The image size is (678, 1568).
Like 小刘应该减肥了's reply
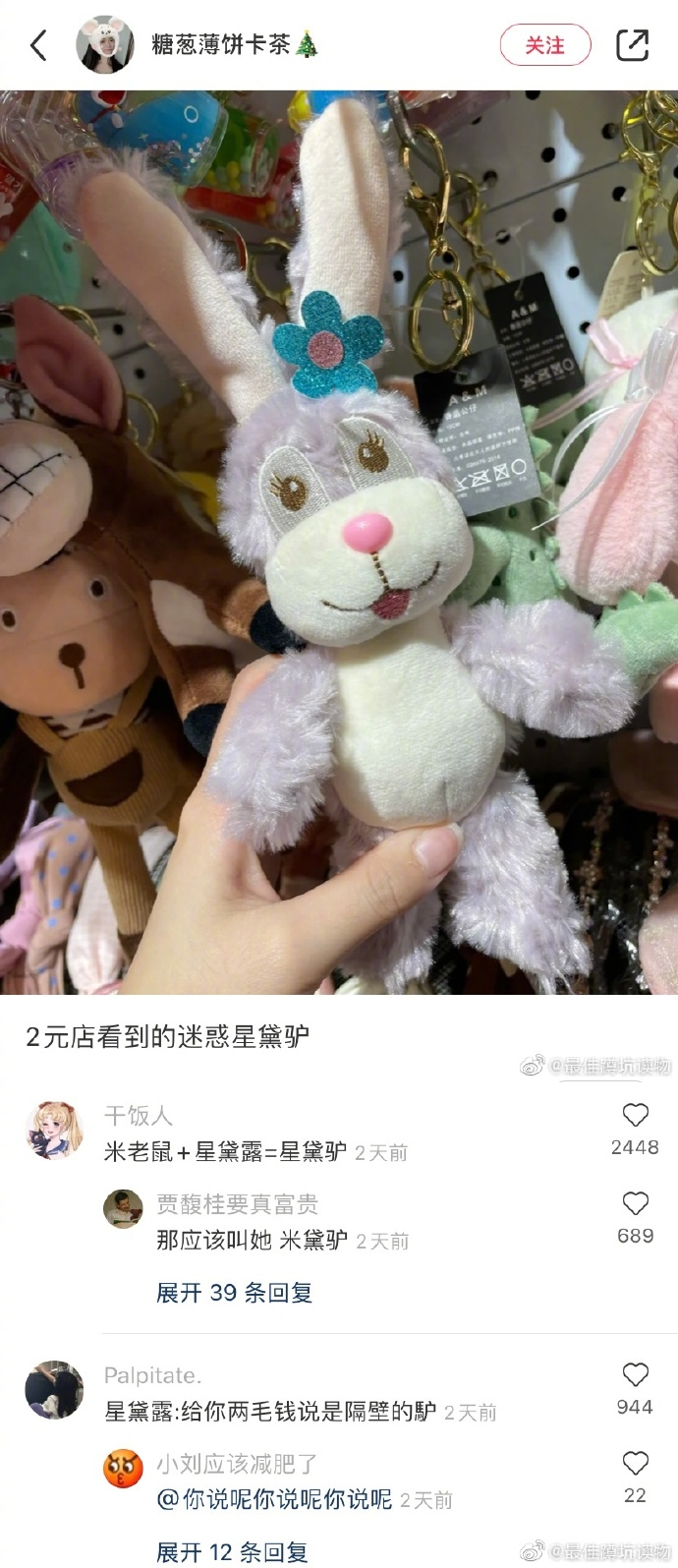pyautogui.click(x=635, y=1464)
